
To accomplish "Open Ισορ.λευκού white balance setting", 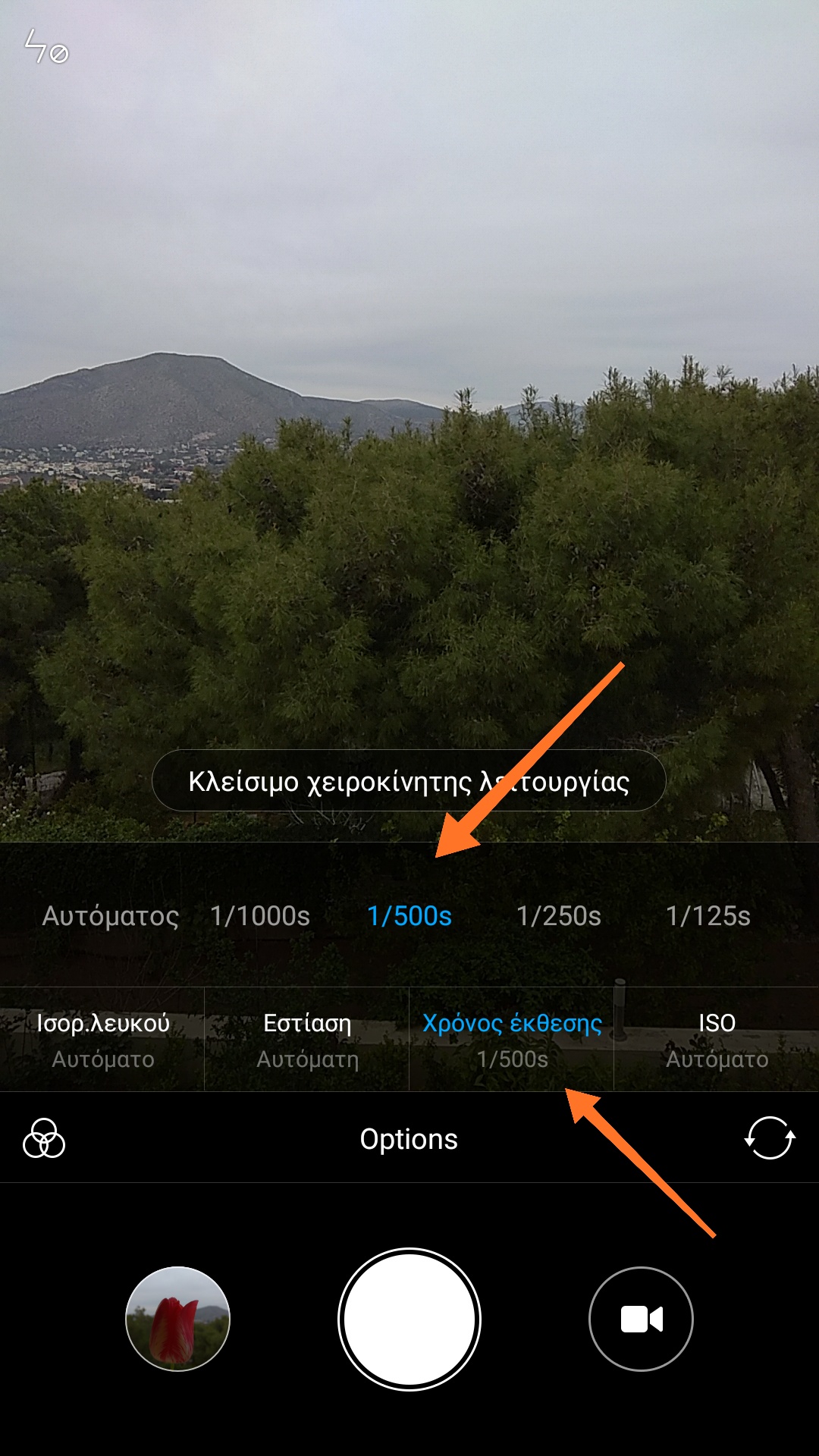I will [x=102, y=1039].
